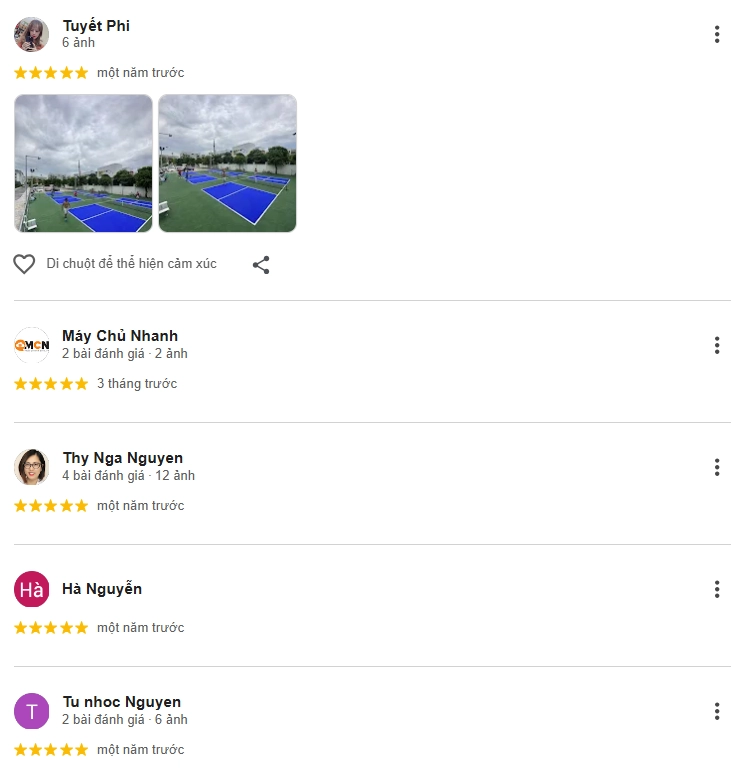Visit Tu nhoc Nguyen's reviewer profile
The width and height of the screenshot is (741, 776).
pos(121,702)
